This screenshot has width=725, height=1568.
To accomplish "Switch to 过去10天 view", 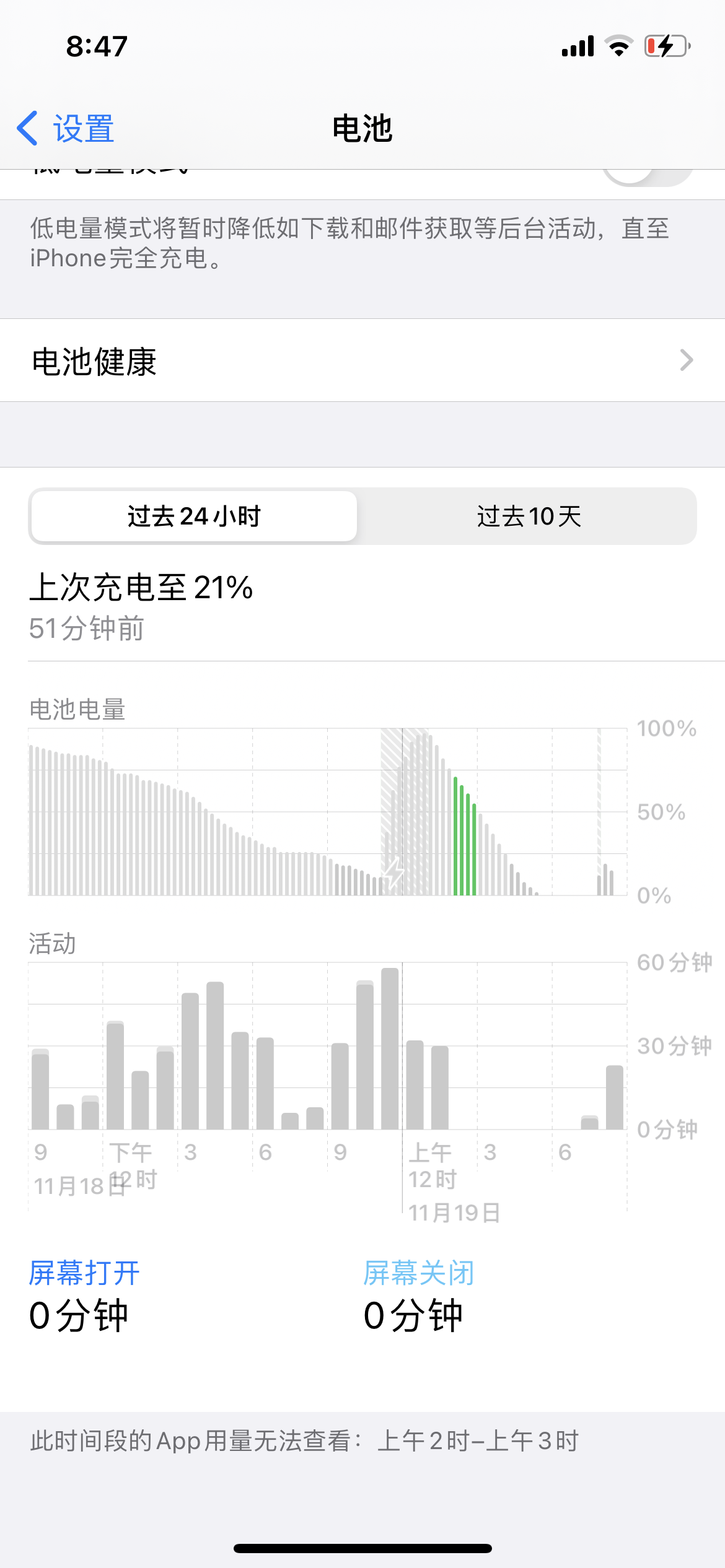I will [x=528, y=516].
